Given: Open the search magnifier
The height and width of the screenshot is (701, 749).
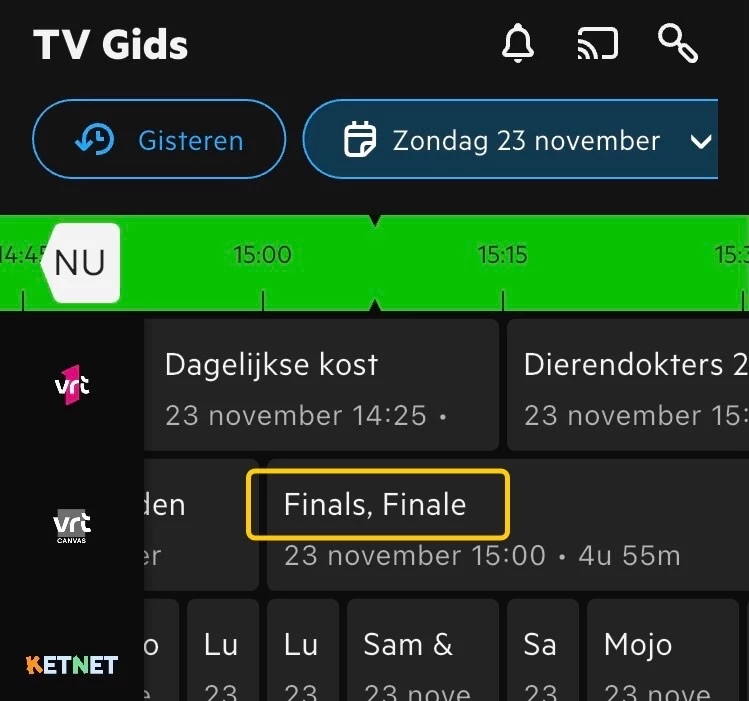Looking at the screenshot, I should [x=678, y=44].
